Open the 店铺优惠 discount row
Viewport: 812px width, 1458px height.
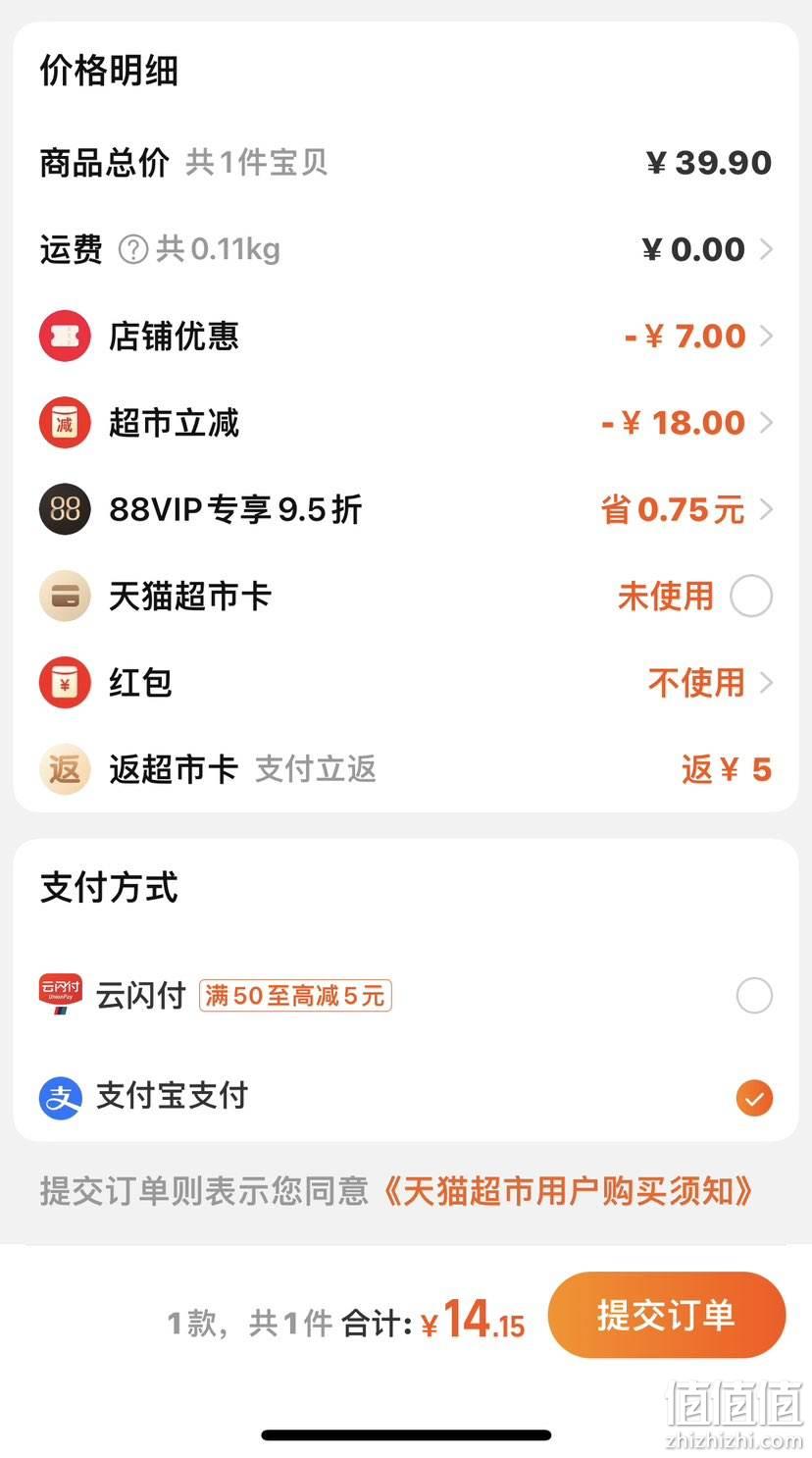(x=406, y=337)
